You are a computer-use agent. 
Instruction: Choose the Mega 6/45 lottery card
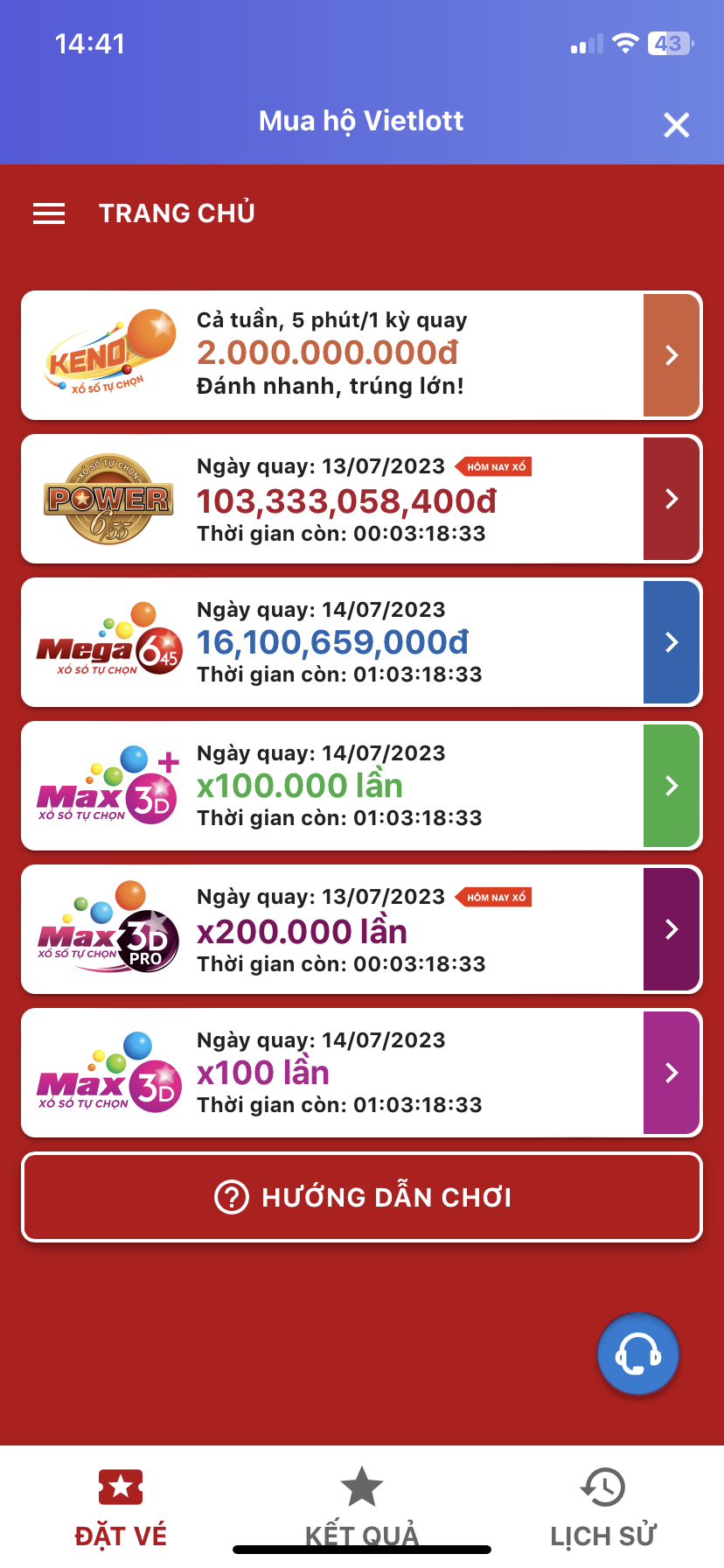click(x=361, y=642)
